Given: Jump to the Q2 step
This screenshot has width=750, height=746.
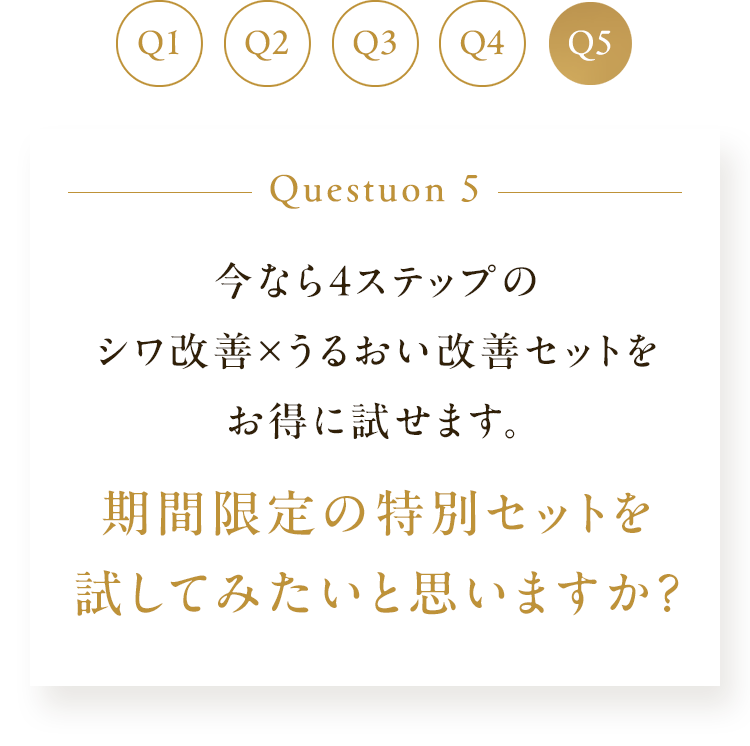Looking at the screenshot, I should coord(267,44).
